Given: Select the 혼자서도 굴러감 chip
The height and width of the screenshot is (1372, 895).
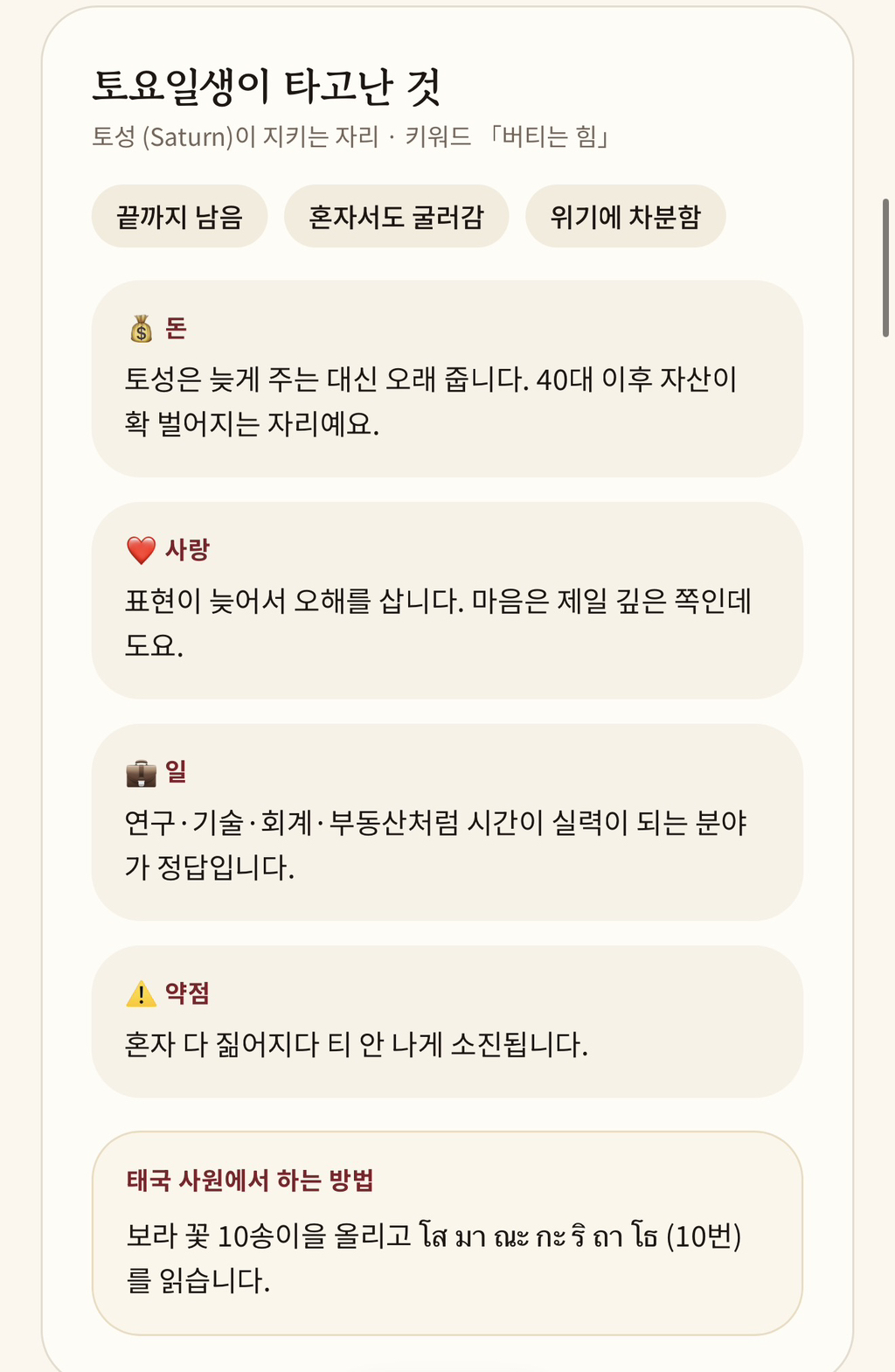Looking at the screenshot, I should [x=396, y=216].
